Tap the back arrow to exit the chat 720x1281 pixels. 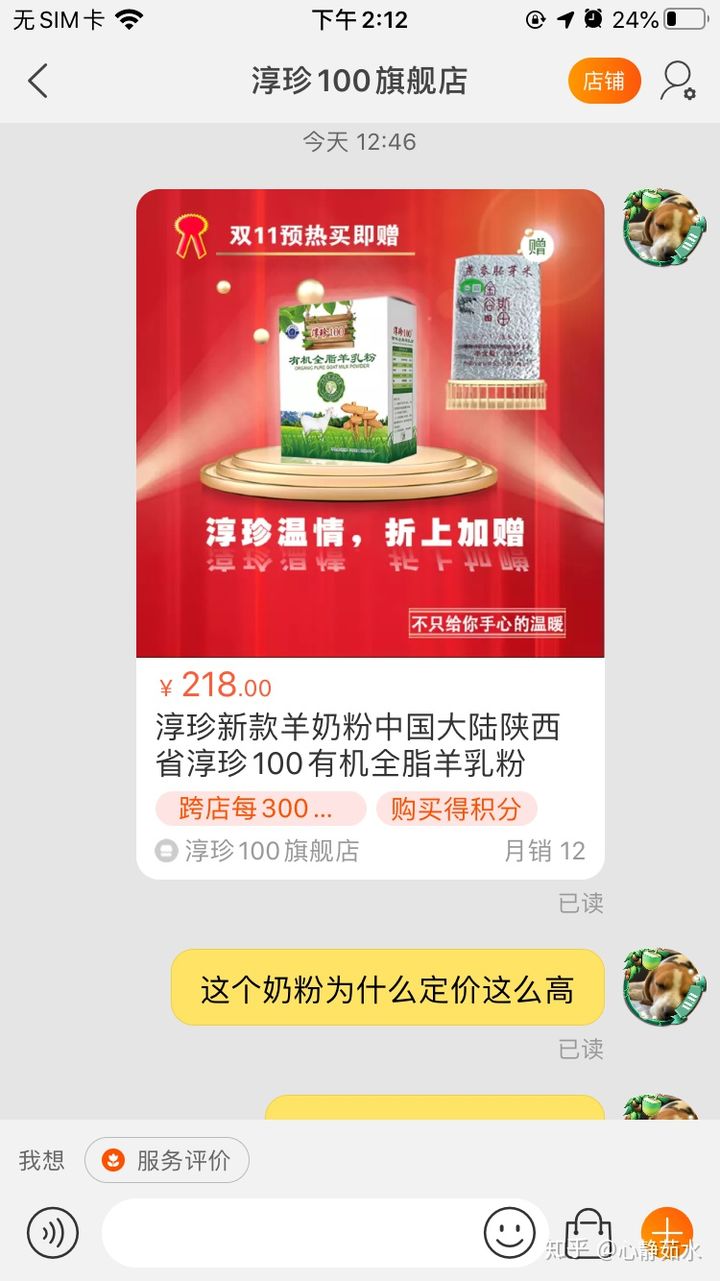38,80
